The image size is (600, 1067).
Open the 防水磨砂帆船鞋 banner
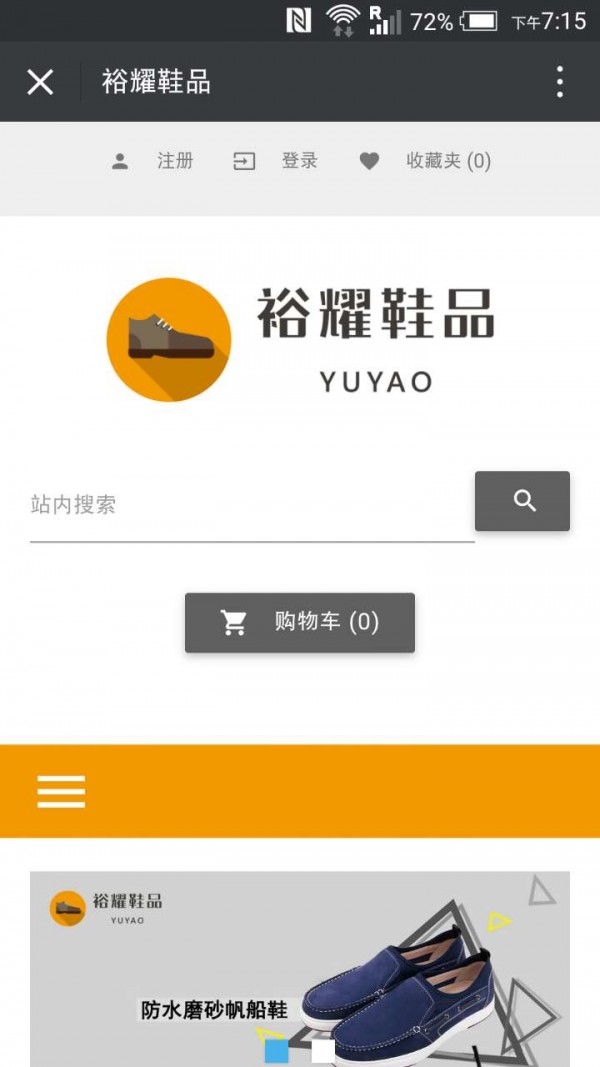click(x=300, y=960)
